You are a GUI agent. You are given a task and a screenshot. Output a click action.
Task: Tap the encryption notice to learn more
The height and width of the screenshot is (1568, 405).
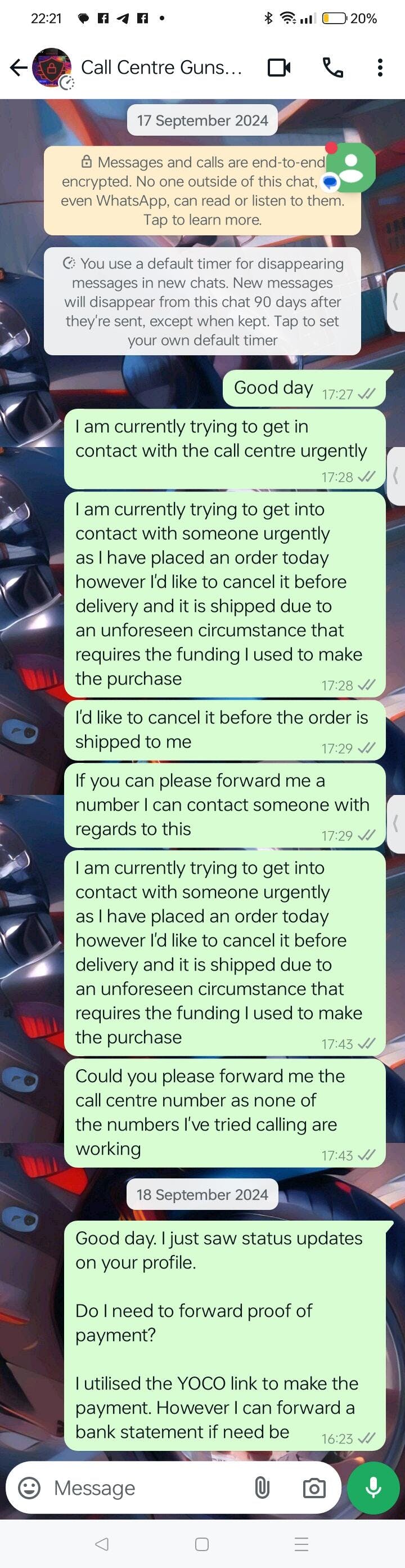202,191
